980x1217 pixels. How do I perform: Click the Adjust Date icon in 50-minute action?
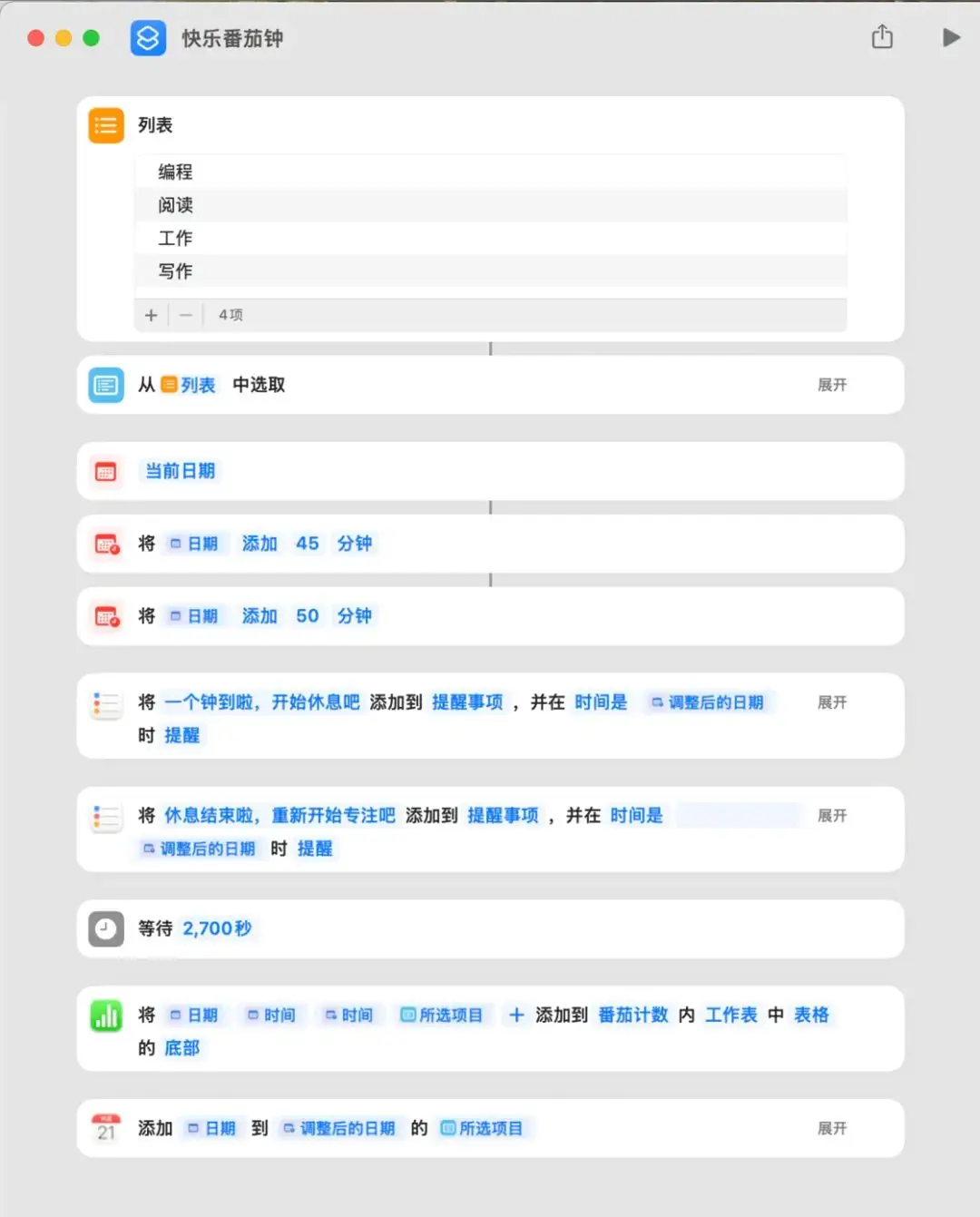(105, 616)
